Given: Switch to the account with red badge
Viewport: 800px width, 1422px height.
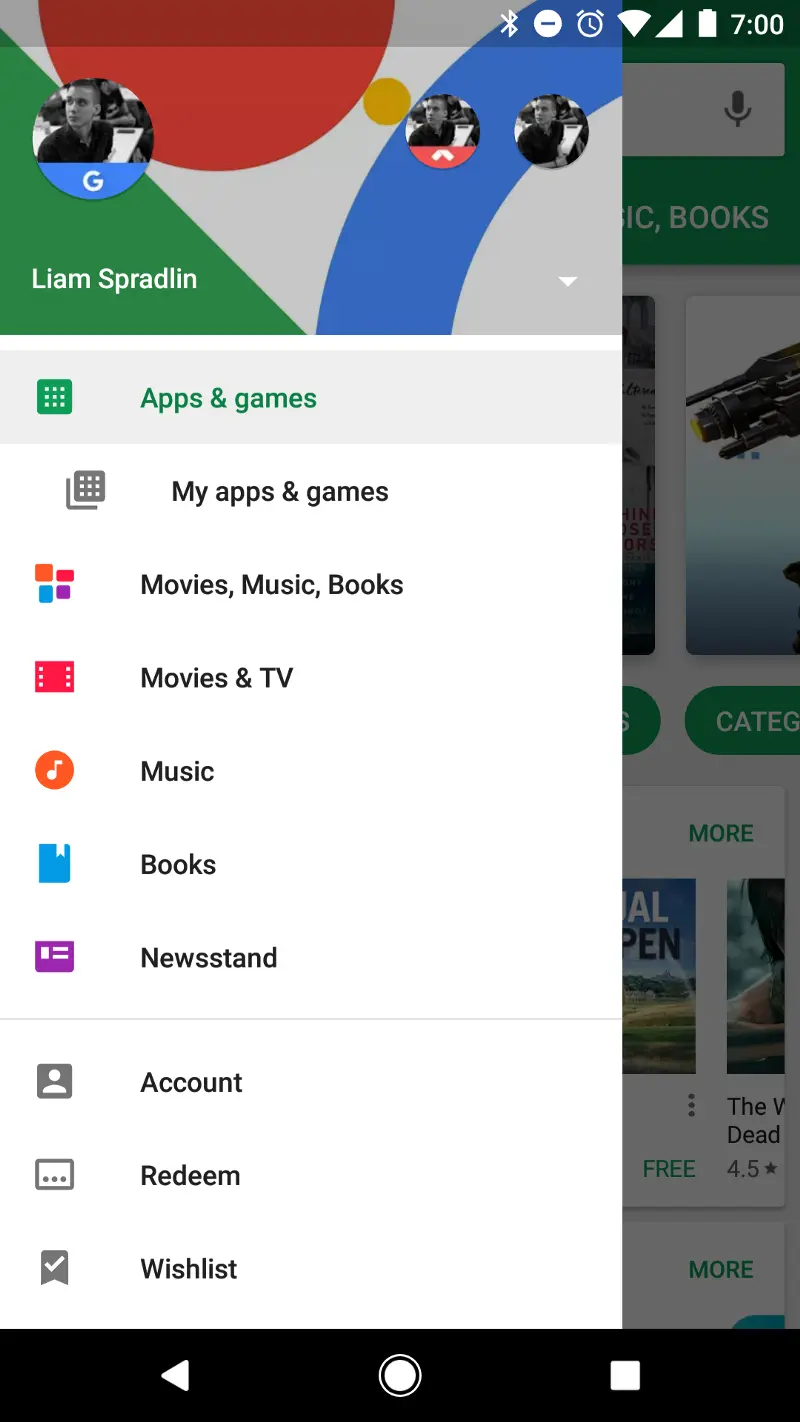Looking at the screenshot, I should pyautogui.click(x=442, y=131).
